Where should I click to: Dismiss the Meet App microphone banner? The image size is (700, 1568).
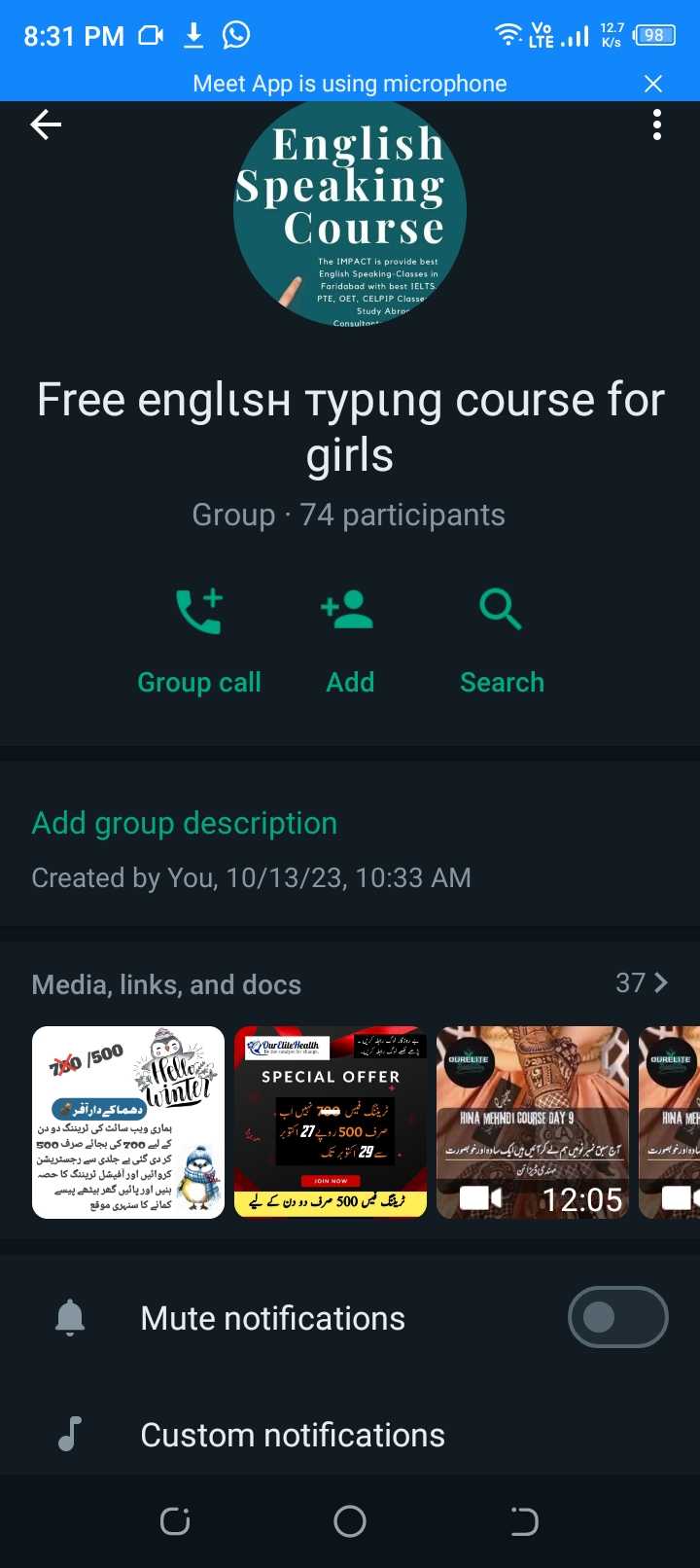653,84
